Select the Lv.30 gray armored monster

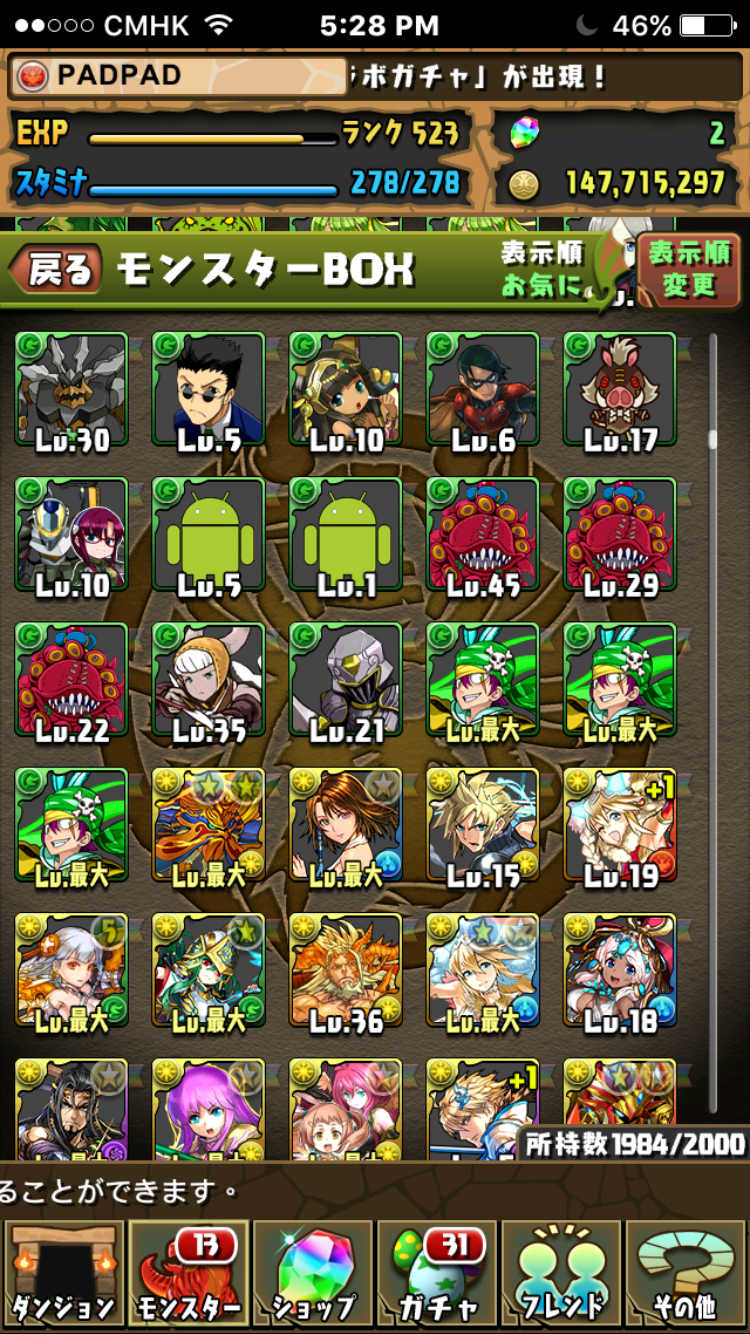coord(72,391)
